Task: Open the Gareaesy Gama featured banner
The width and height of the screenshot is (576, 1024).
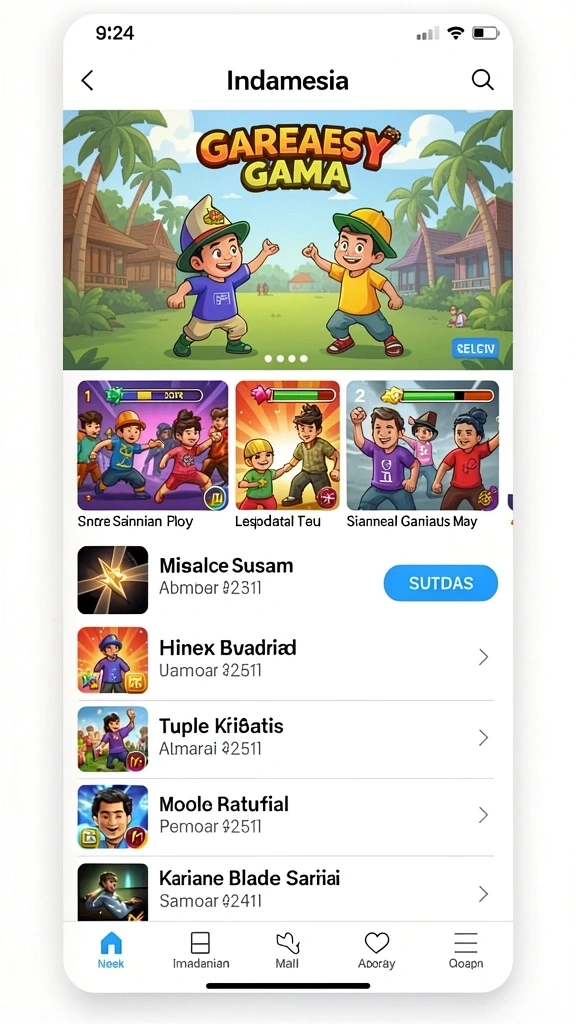Action: pos(288,240)
